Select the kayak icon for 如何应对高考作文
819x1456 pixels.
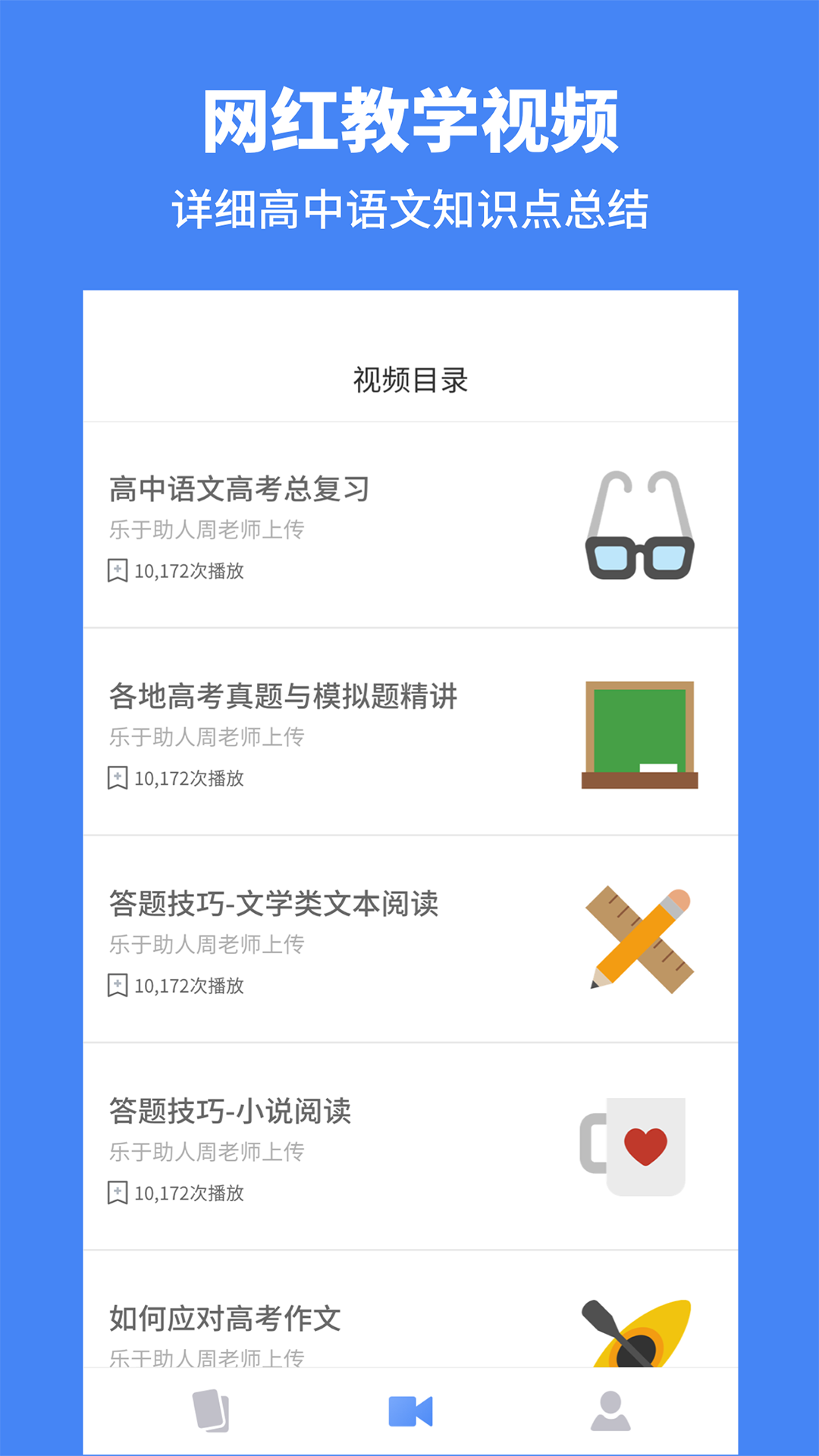(641, 1342)
